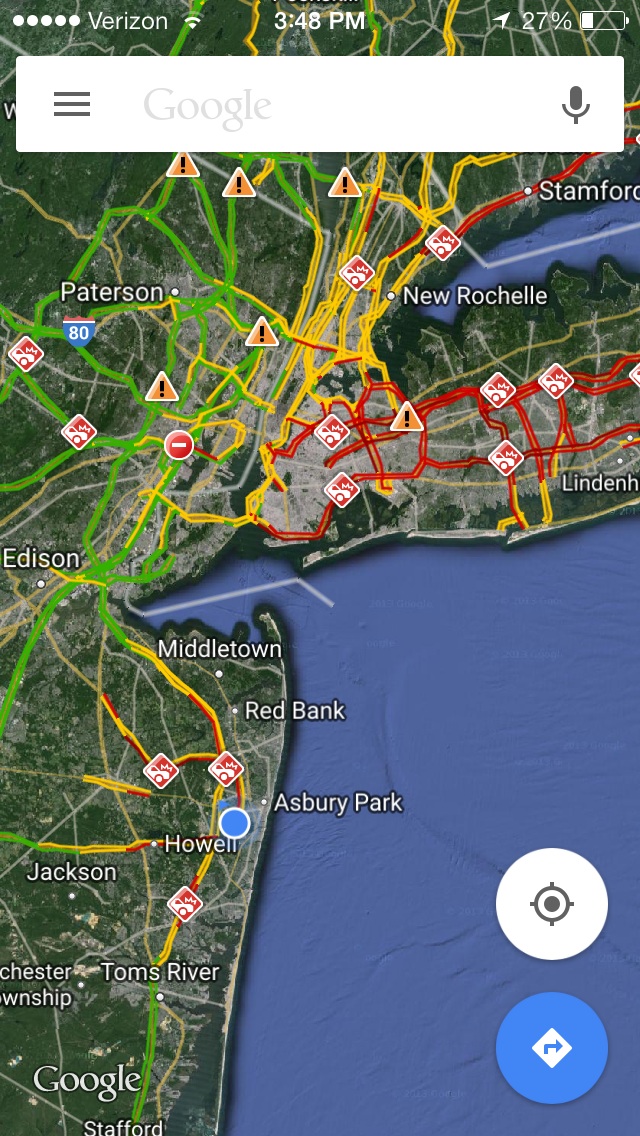Start voice search with the microphone
The image size is (640, 1136).
tap(575, 105)
